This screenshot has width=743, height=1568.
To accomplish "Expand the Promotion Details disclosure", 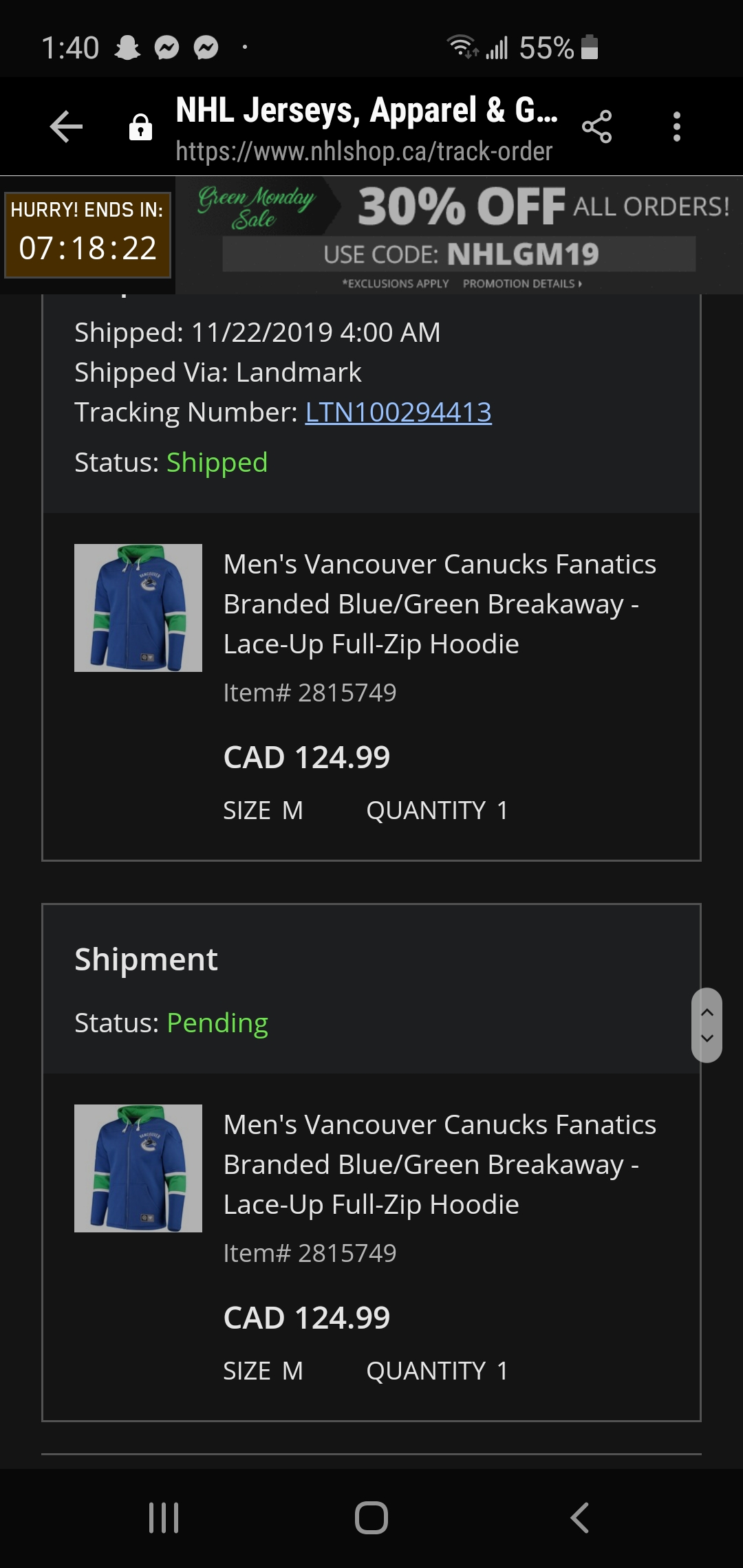I will point(521,282).
